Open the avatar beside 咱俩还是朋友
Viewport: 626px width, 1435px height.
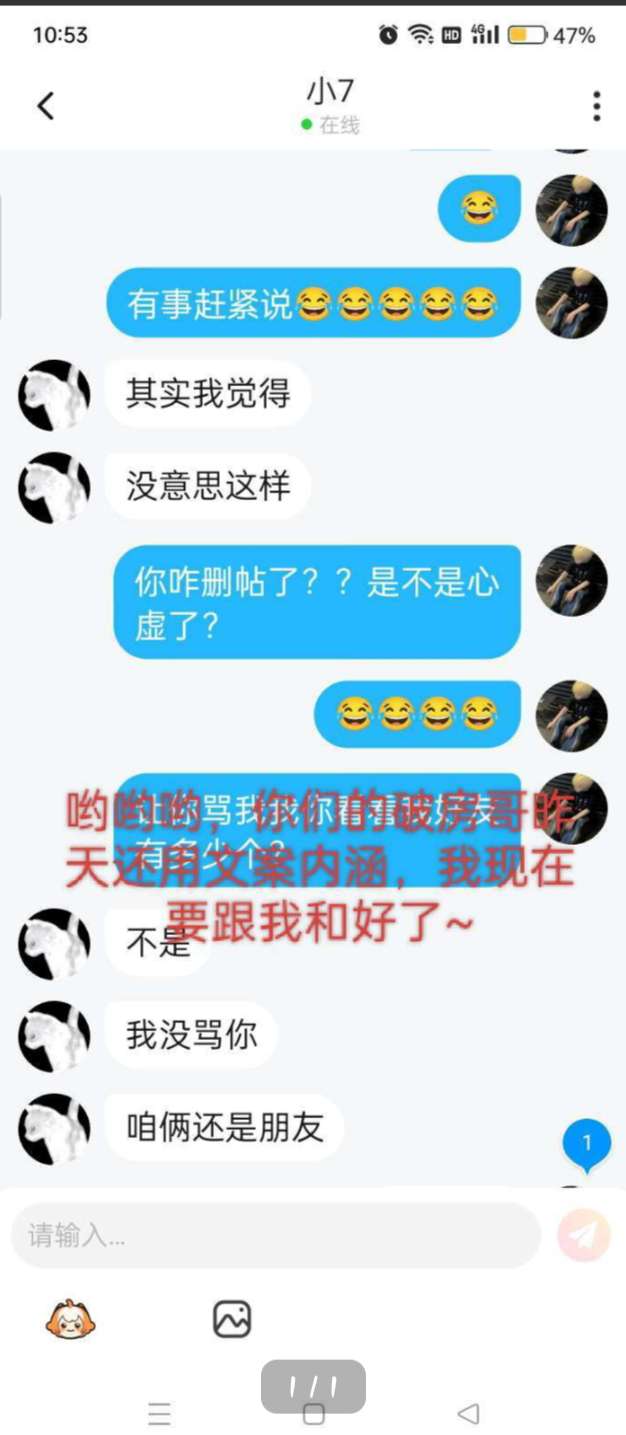pyautogui.click(x=54, y=1129)
